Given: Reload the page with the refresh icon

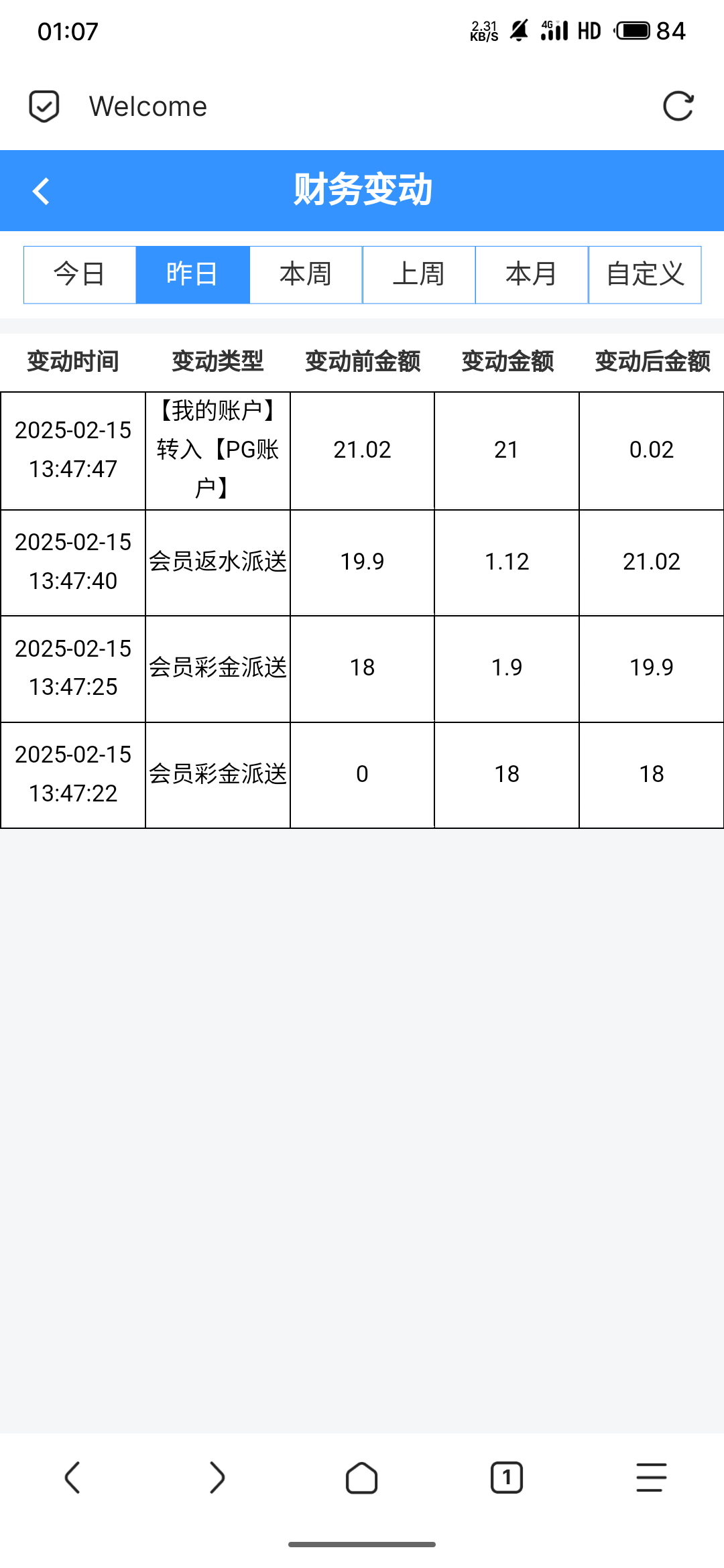Looking at the screenshot, I should point(678,107).
